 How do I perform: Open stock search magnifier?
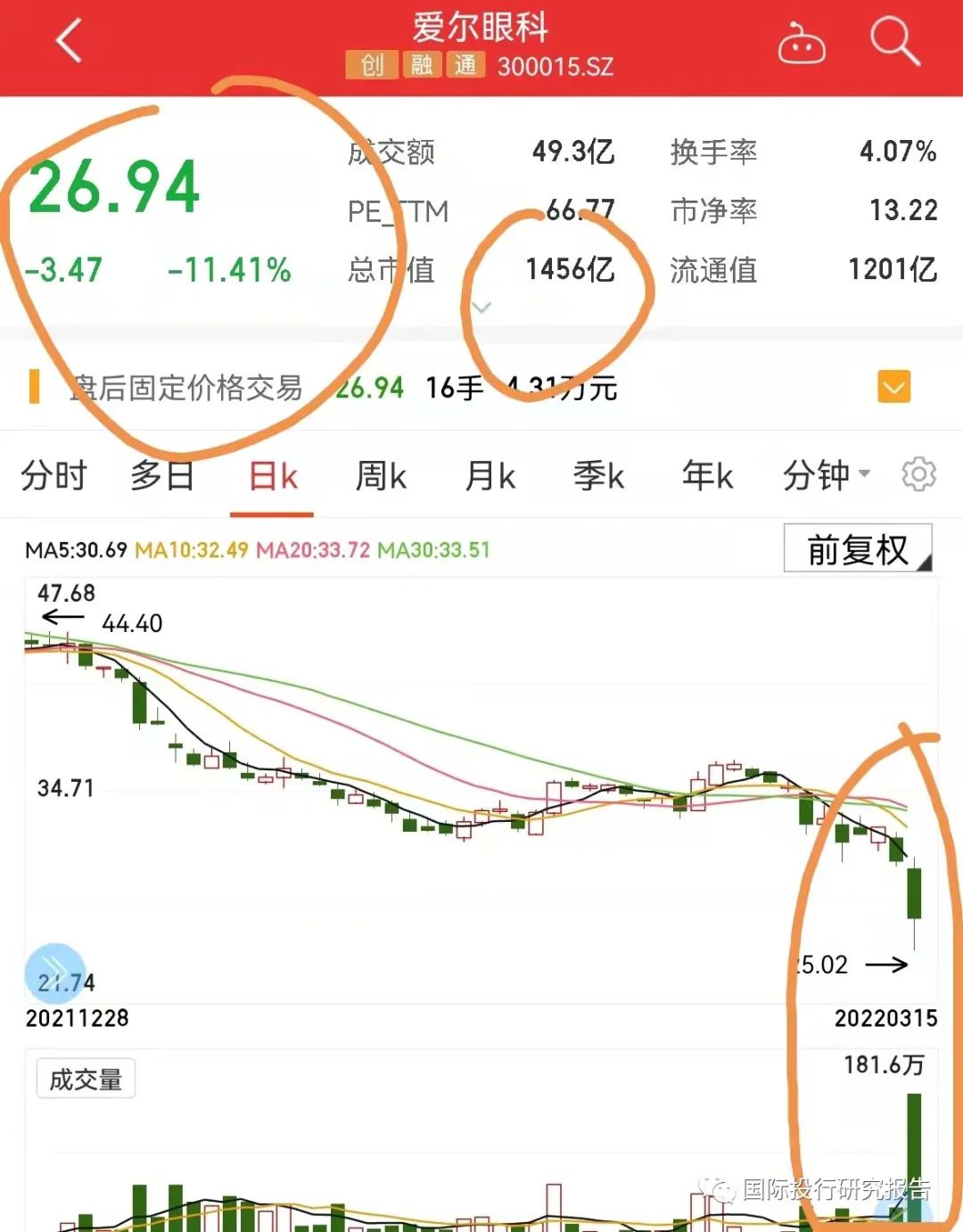pos(893,42)
